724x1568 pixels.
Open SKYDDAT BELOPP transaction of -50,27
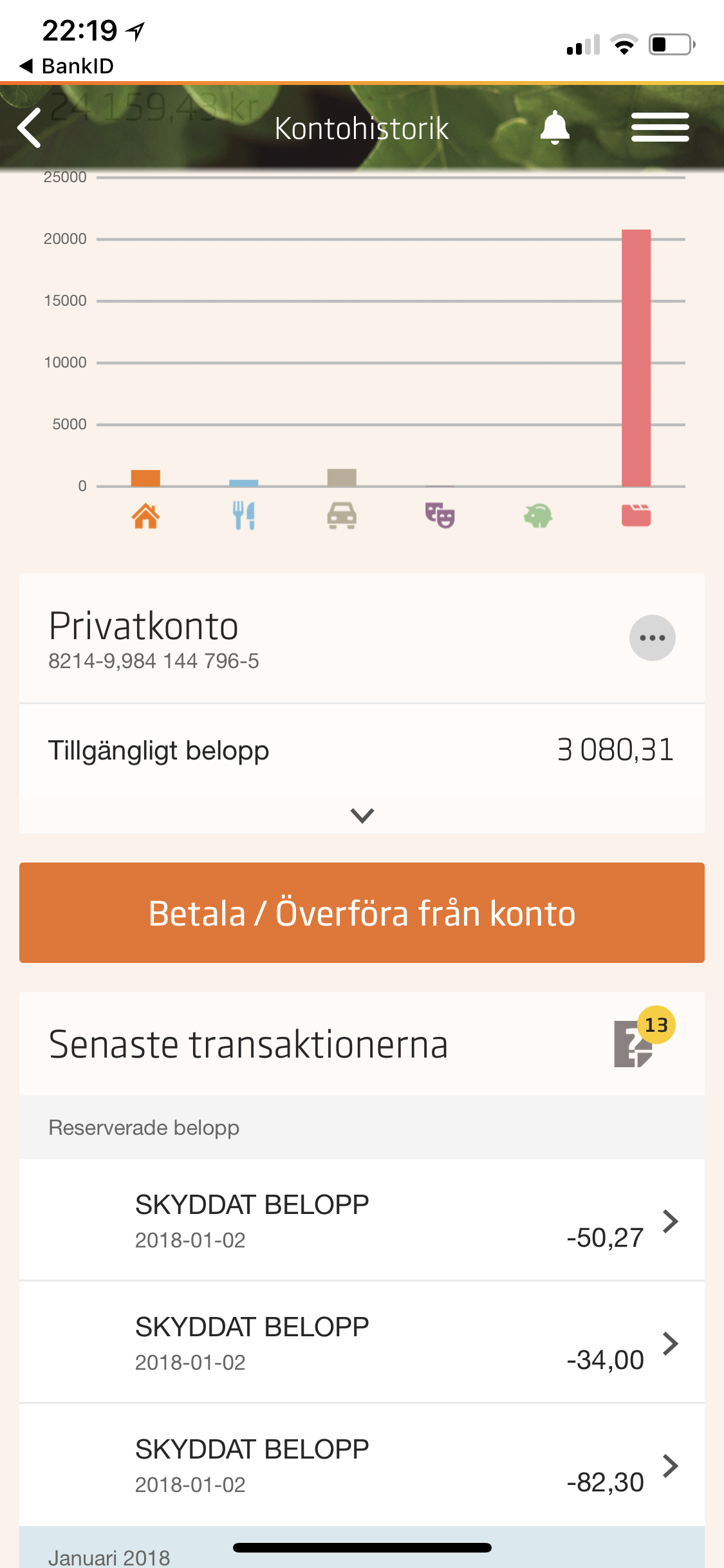coord(362,1220)
